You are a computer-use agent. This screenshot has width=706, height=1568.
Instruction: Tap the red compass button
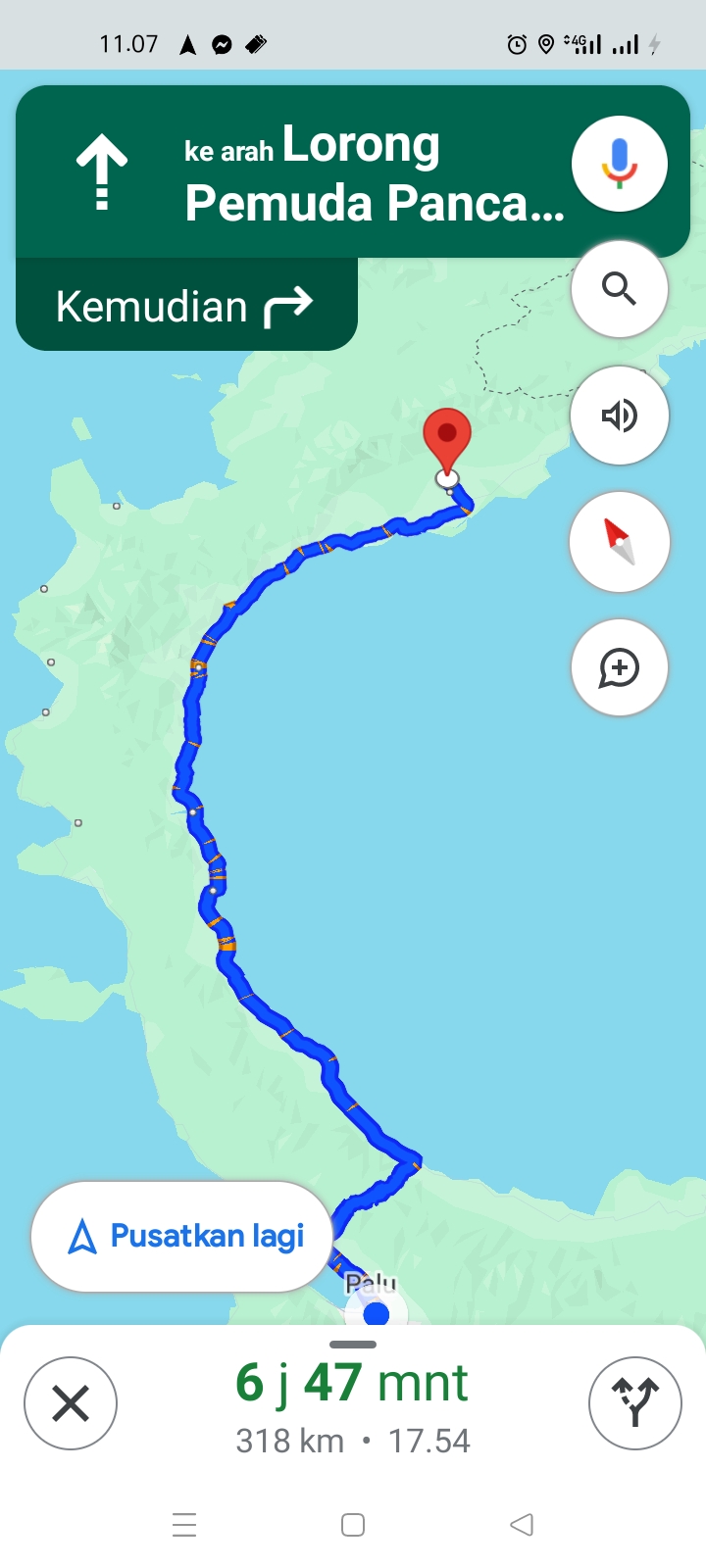tap(619, 542)
